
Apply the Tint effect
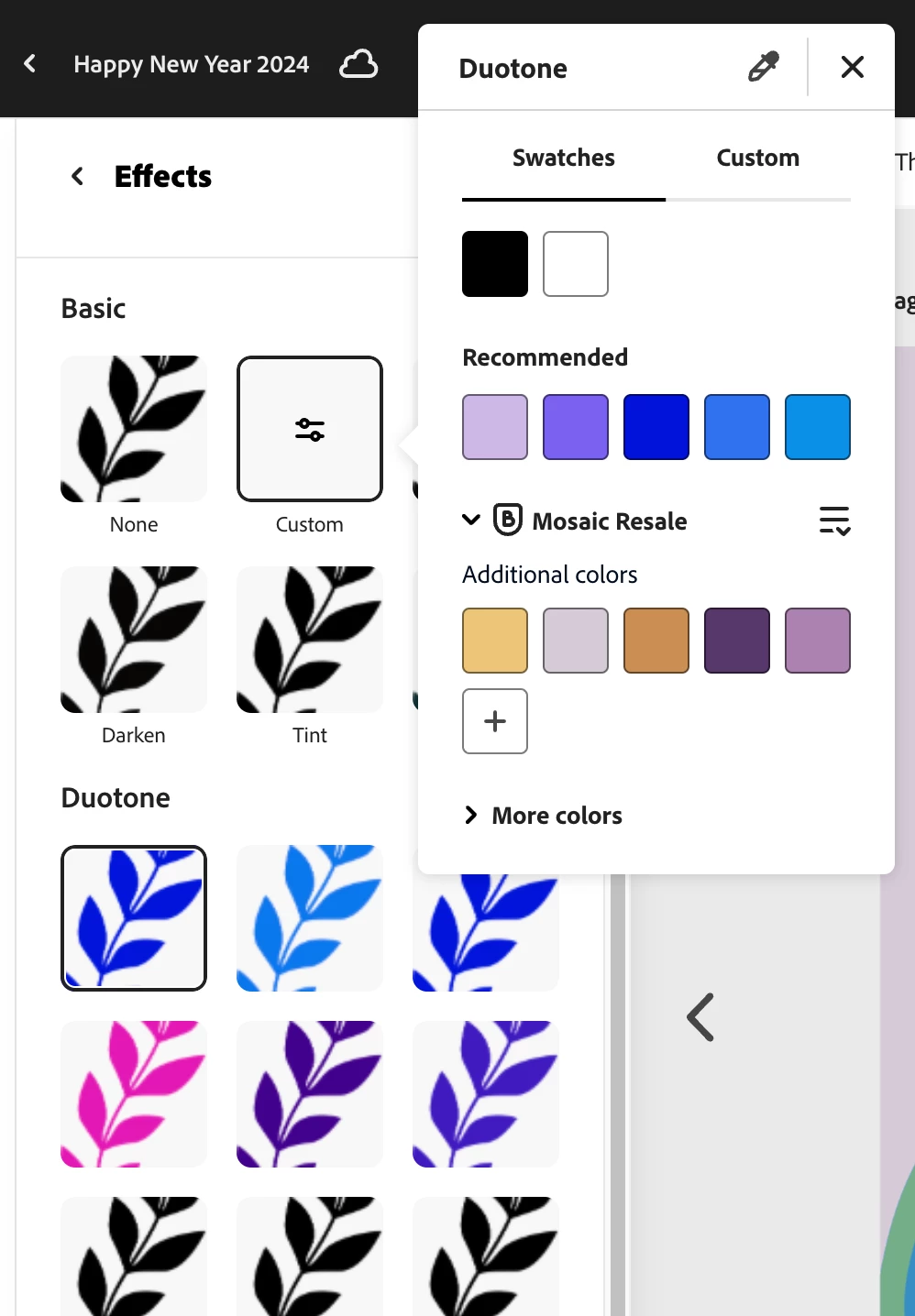tap(310, 640)
